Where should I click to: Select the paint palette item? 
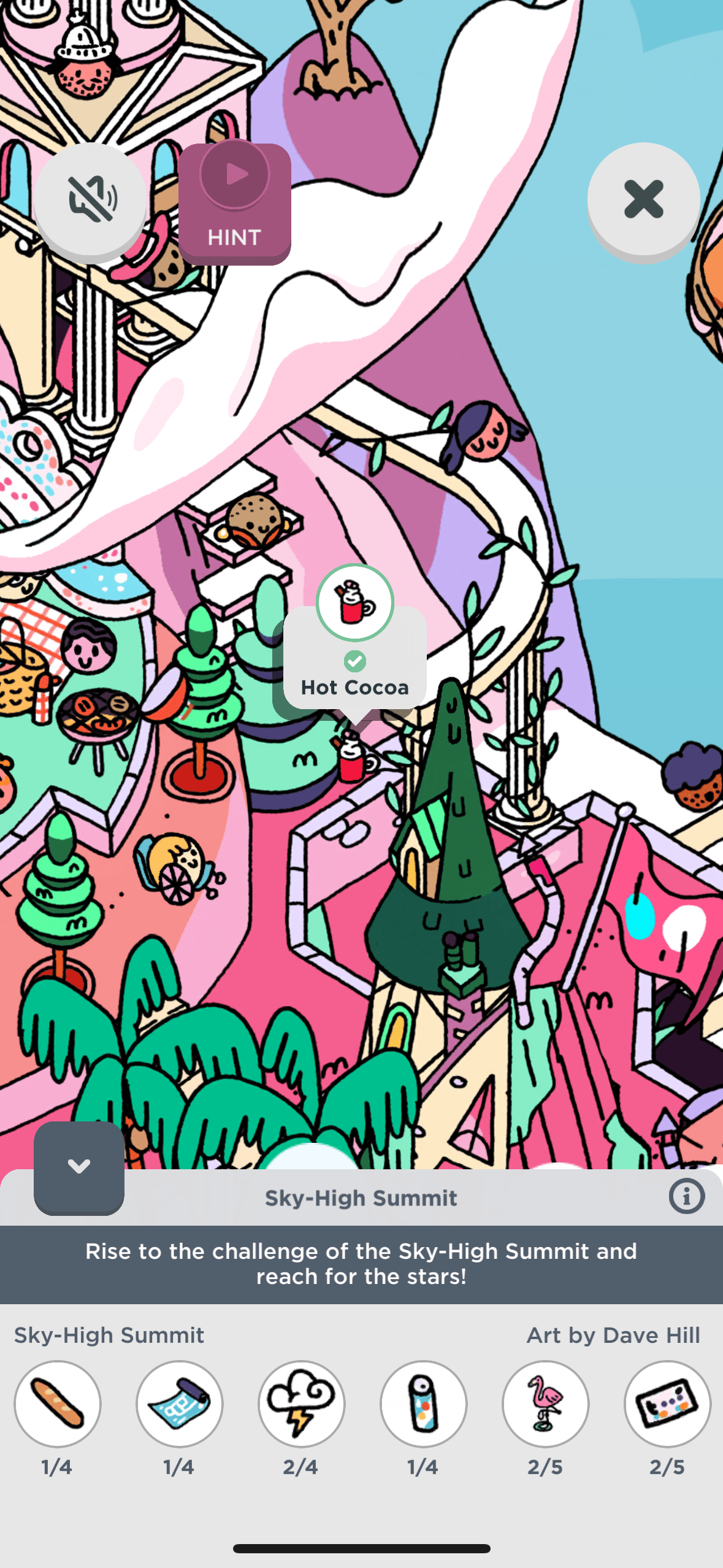[667, 1404]
